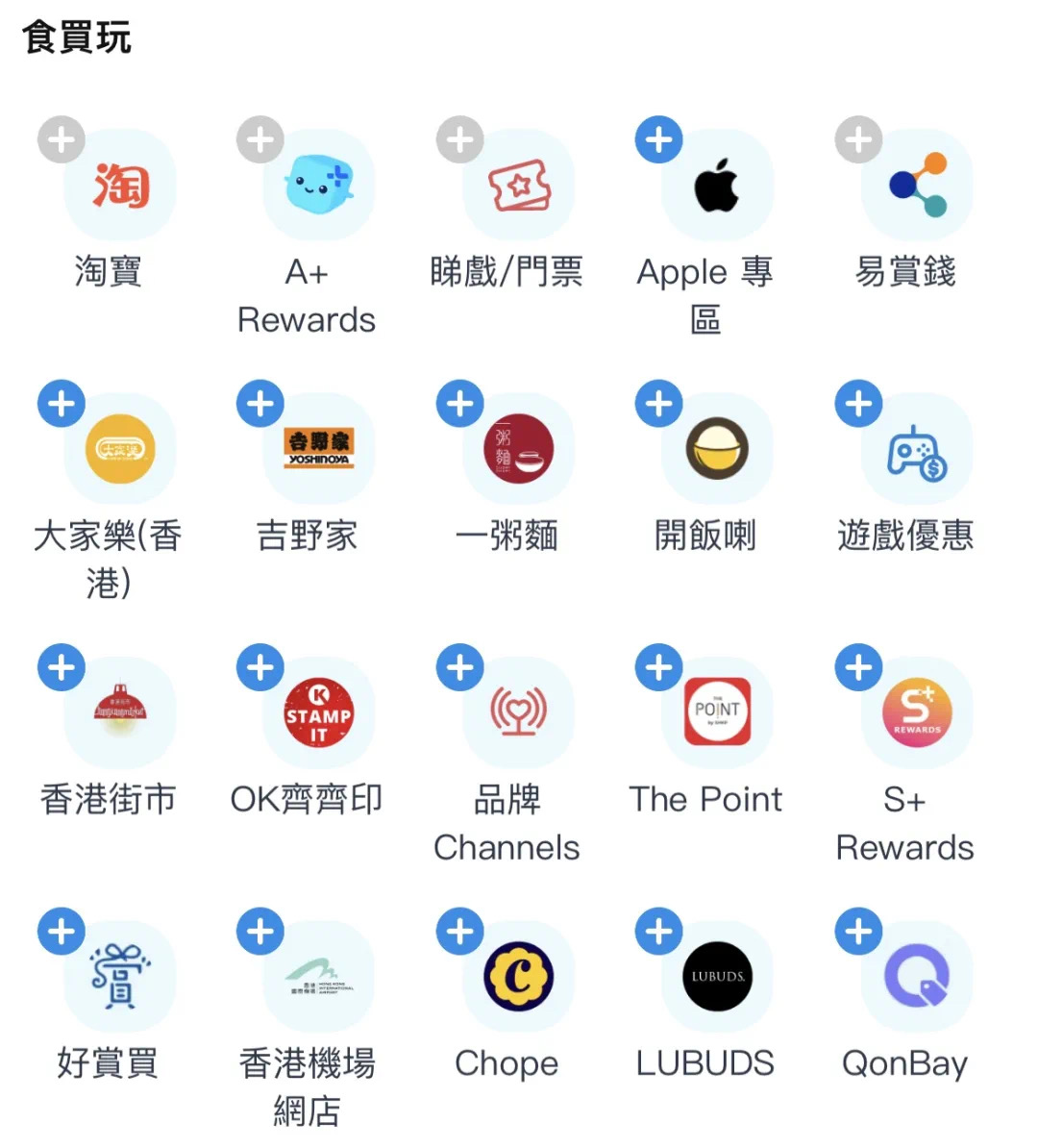Open 香港街市 market service
The width and height of the screenshot is (1038, 1148).
(120, 712)
